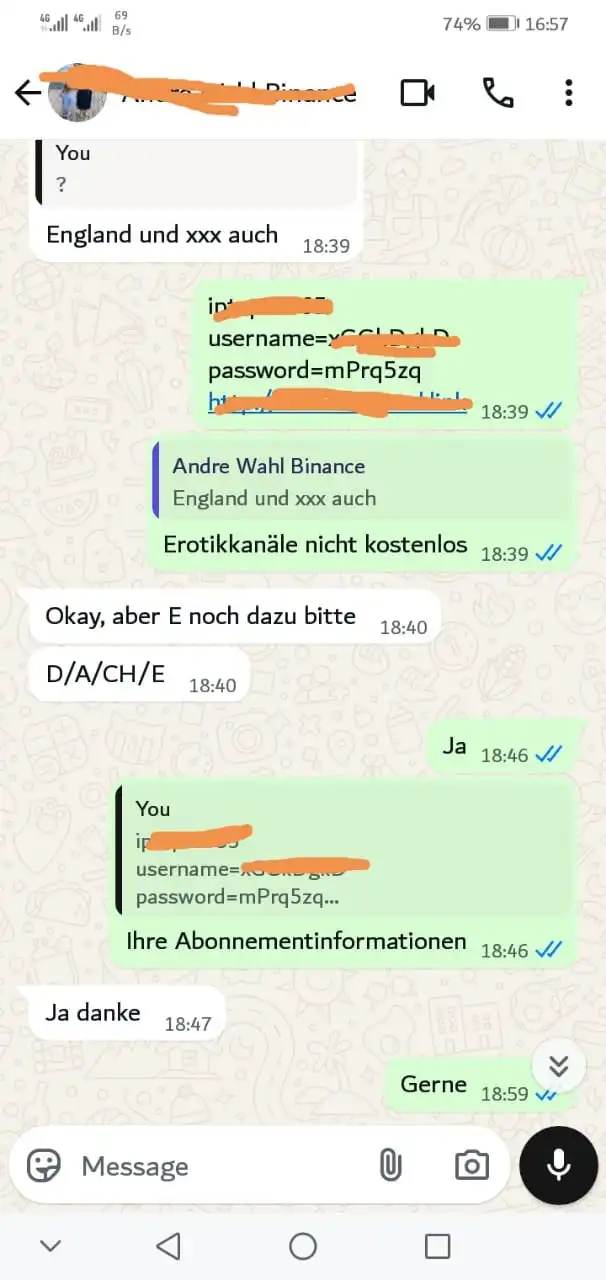Jump to quoted message above 'Ihre Abonnementinformationen'
The image size is (606, 1280).
340,852
